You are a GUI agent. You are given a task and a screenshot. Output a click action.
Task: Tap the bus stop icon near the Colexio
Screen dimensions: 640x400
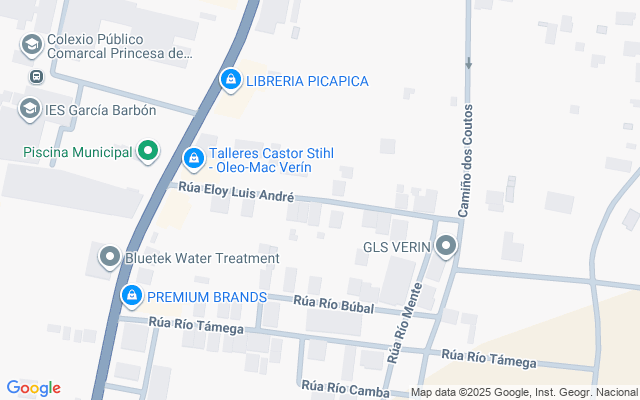pyautogui.click(x=37, y=76)
